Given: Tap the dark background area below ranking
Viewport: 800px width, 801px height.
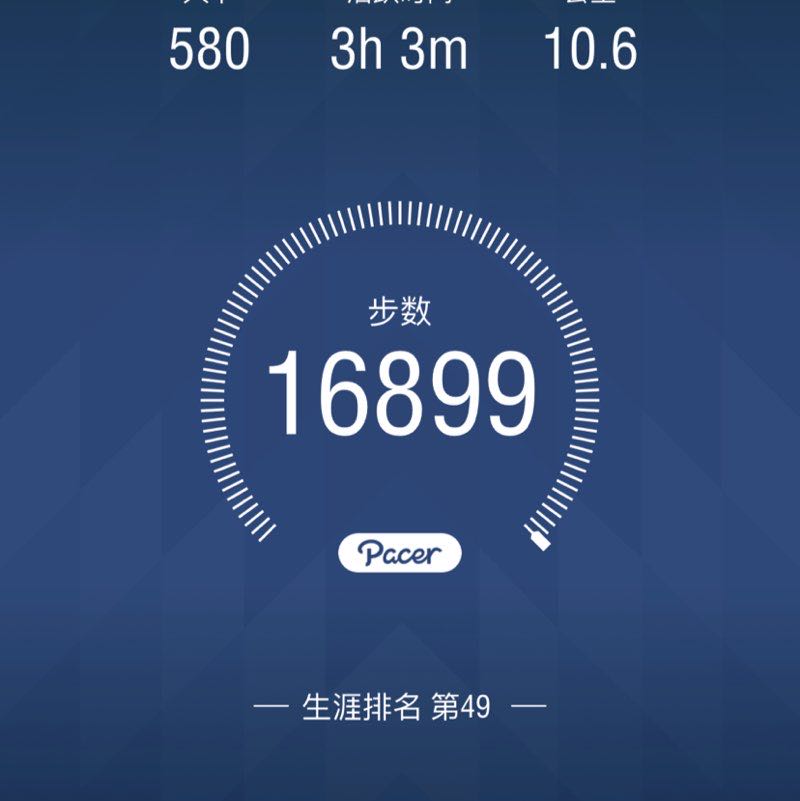Looking at the screenshot, I should pyautogui.click(x=400, y=770).
